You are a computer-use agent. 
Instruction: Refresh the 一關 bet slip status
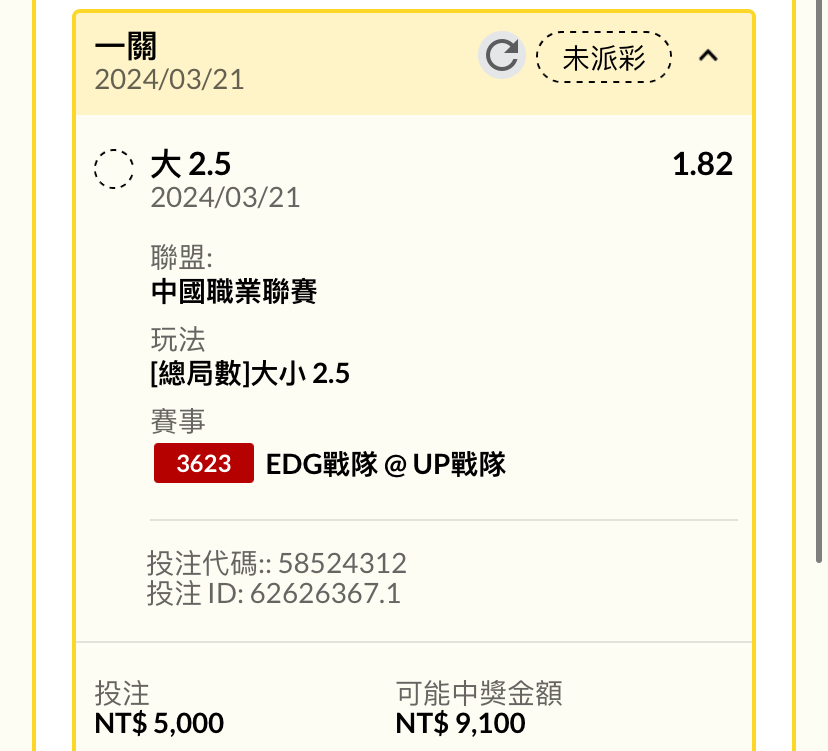pos(502,56)
